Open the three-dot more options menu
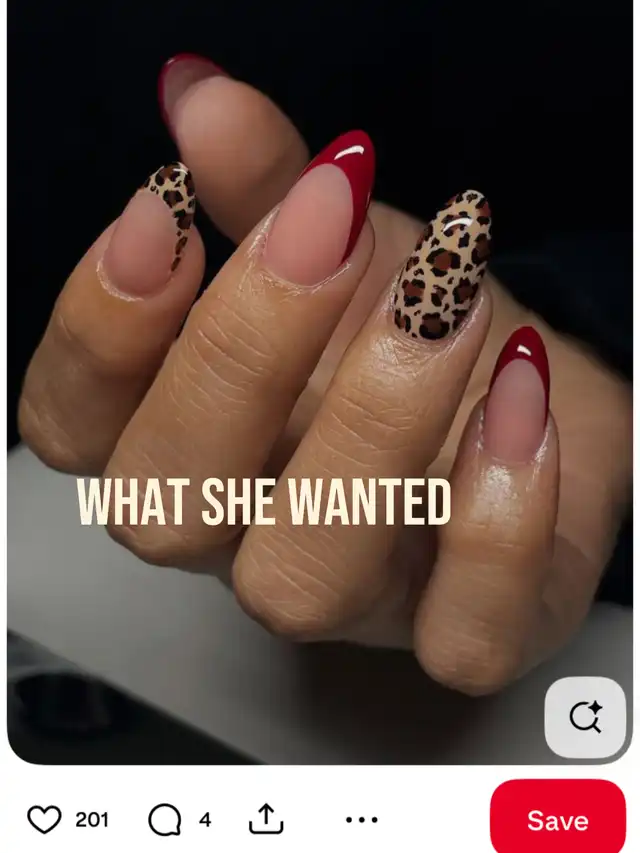The height and width of the screenshot is (853, 640). (x=361, y=820)
